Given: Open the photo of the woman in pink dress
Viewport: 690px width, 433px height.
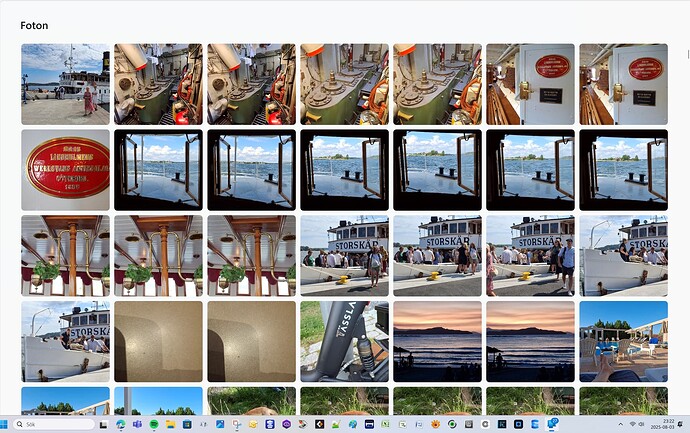Looking at the screenshot, I should pyautogui.click(x=65, y=83).
